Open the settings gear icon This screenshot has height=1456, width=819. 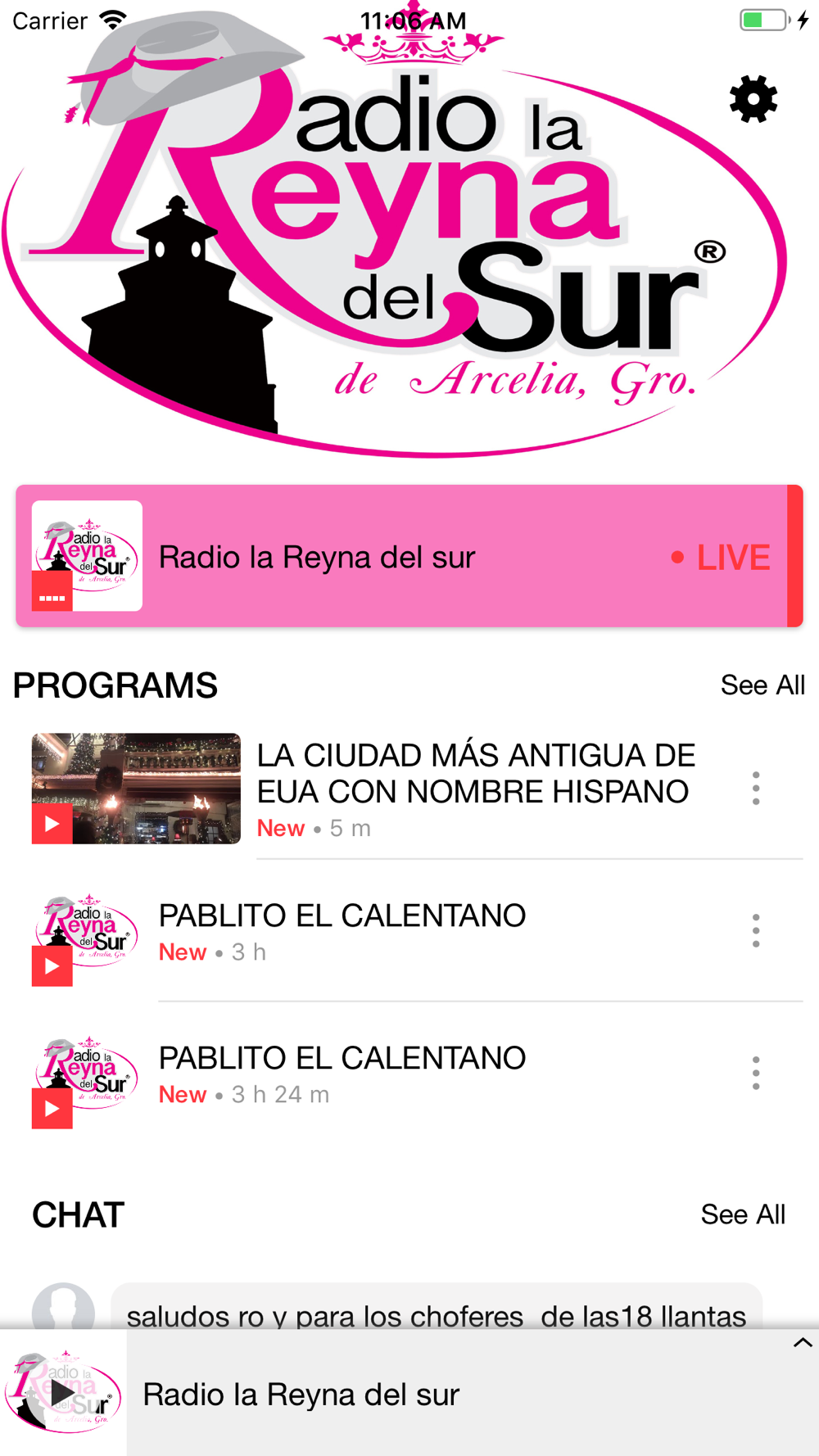tap(753, 100)
